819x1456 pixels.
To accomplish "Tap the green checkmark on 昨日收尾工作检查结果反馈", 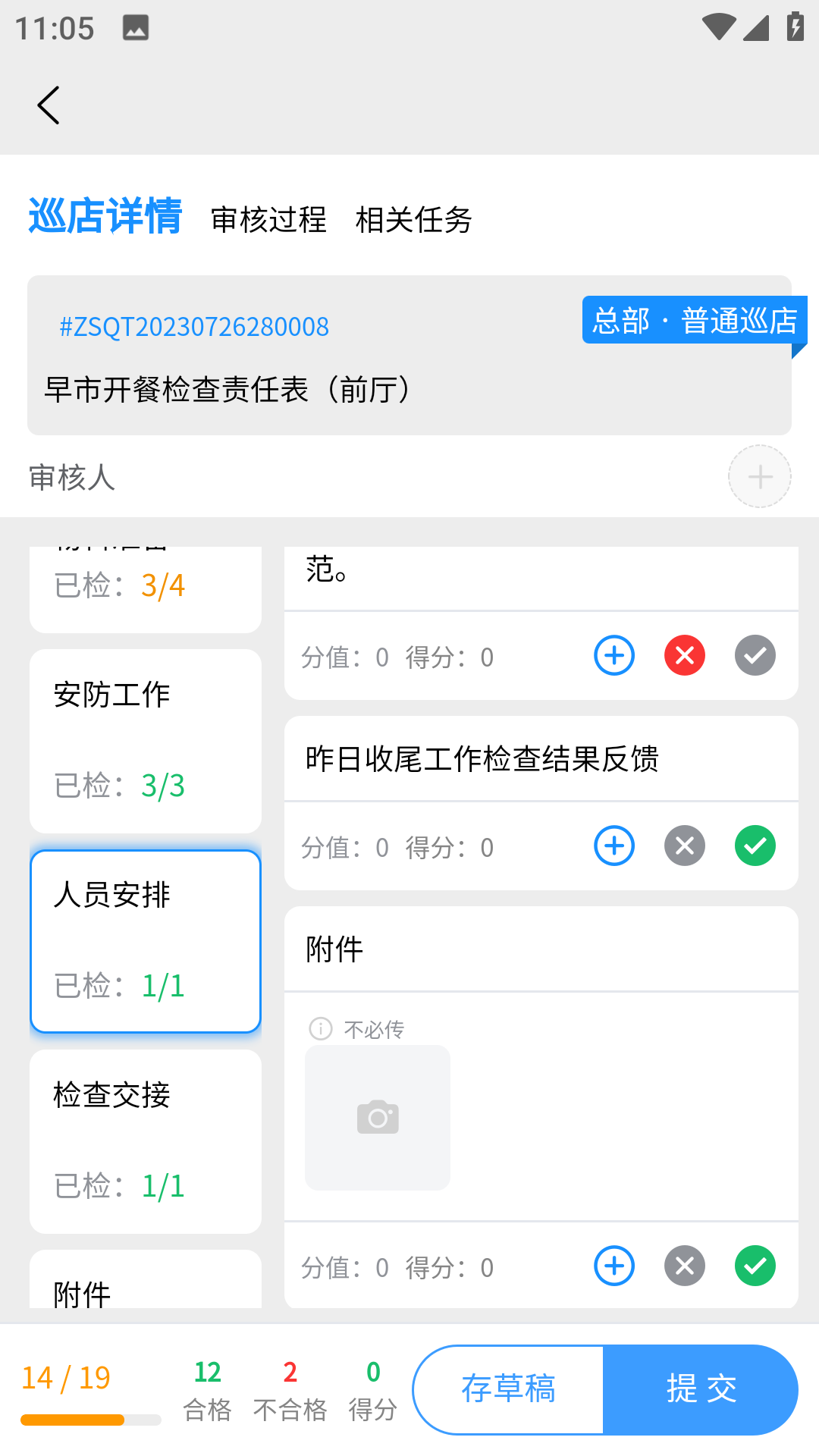I will point(755,845).
